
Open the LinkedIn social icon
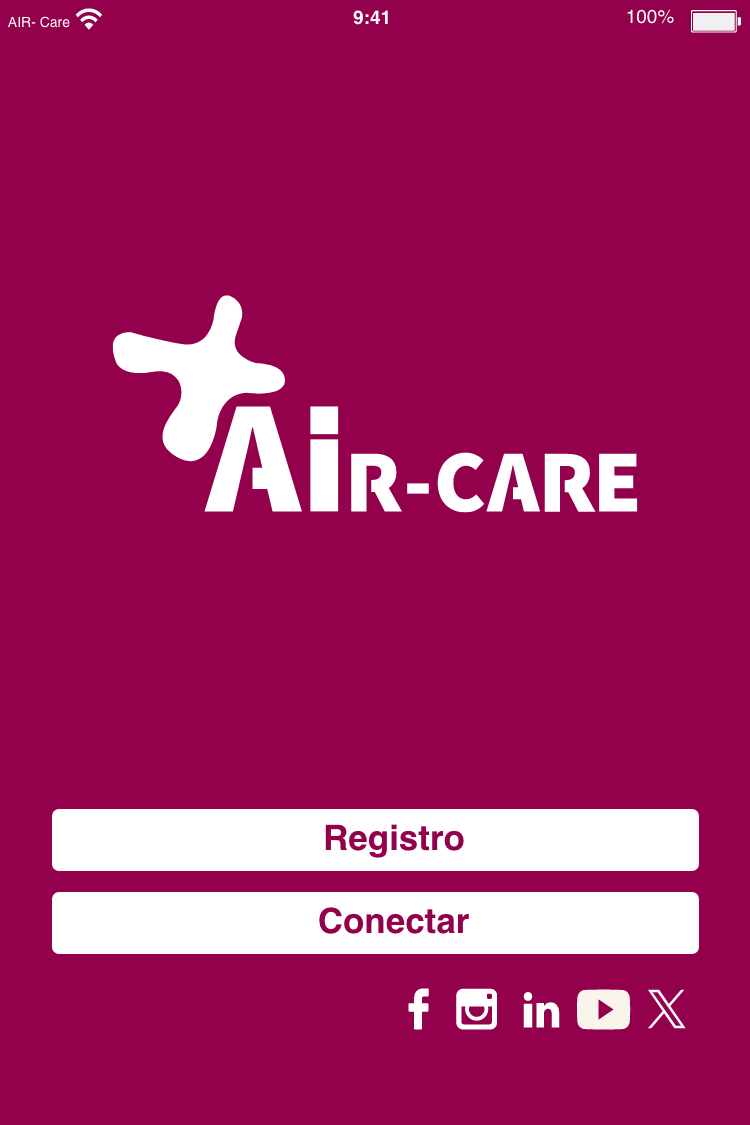coord(541,1010)
